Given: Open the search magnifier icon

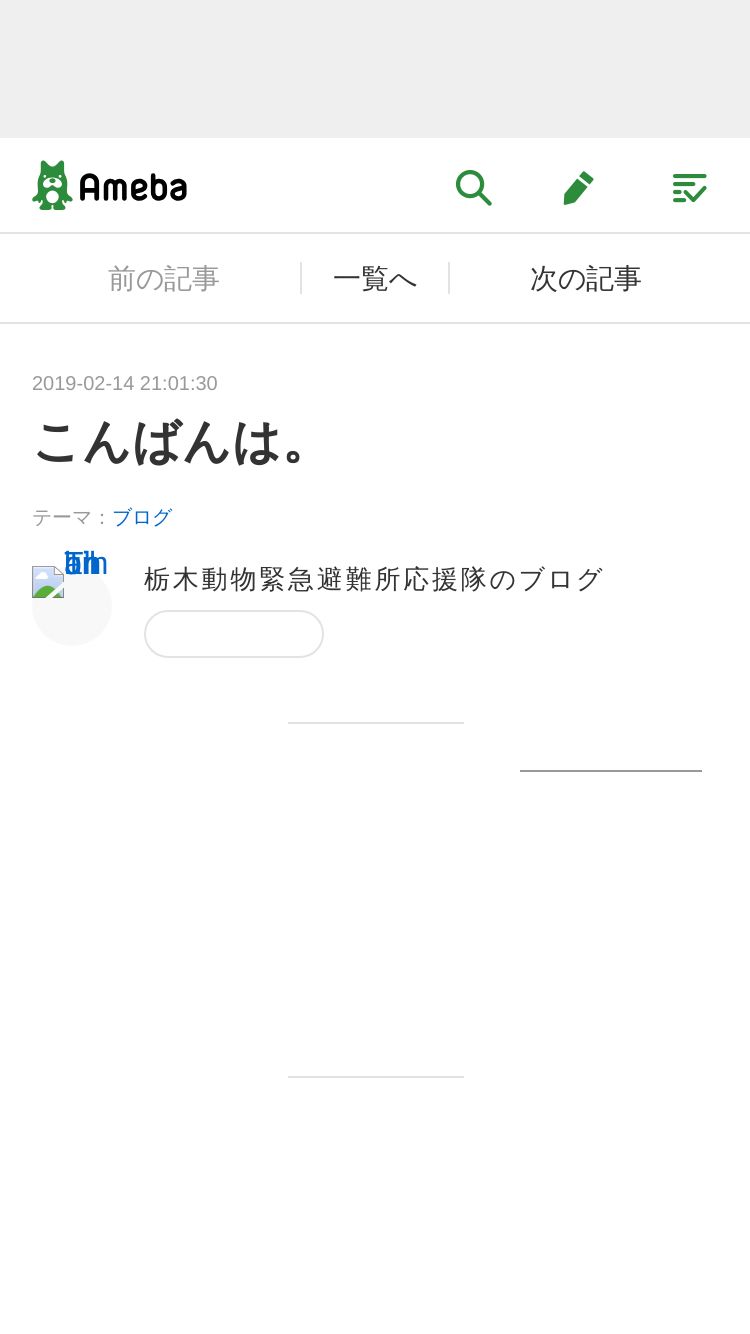Looking at the screenshot, I should point(473,187).
